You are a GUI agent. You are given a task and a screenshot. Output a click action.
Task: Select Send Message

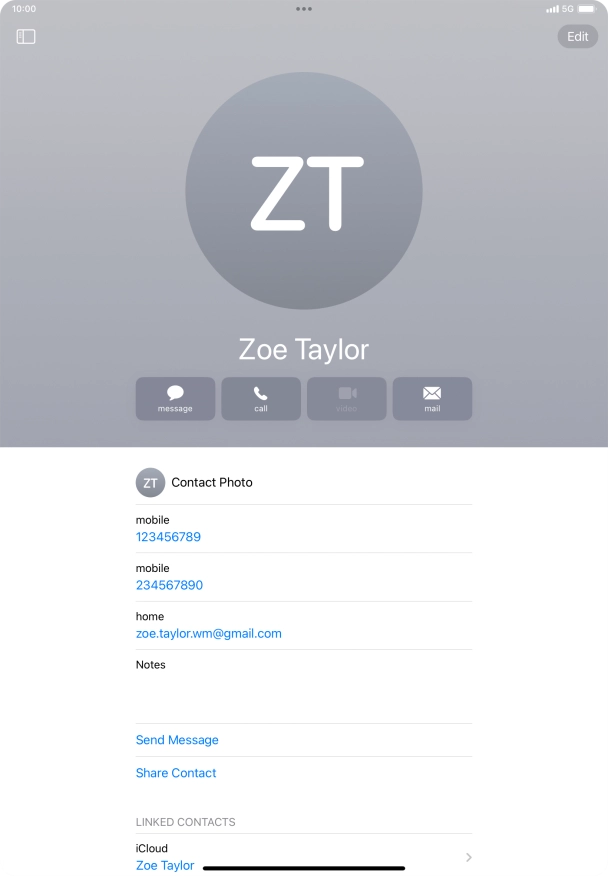pos(177,740)
